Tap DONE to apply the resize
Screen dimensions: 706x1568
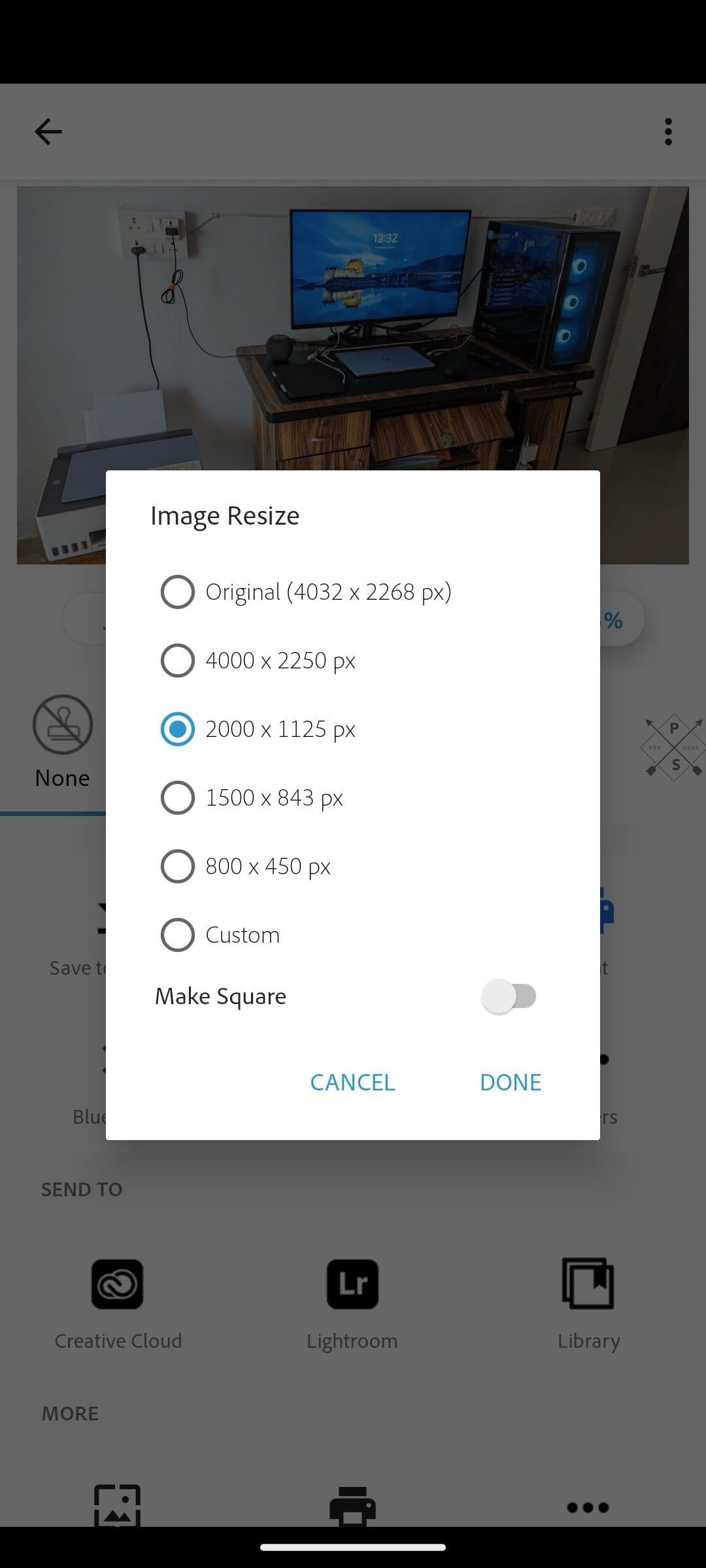click(x=510, y=1082)
